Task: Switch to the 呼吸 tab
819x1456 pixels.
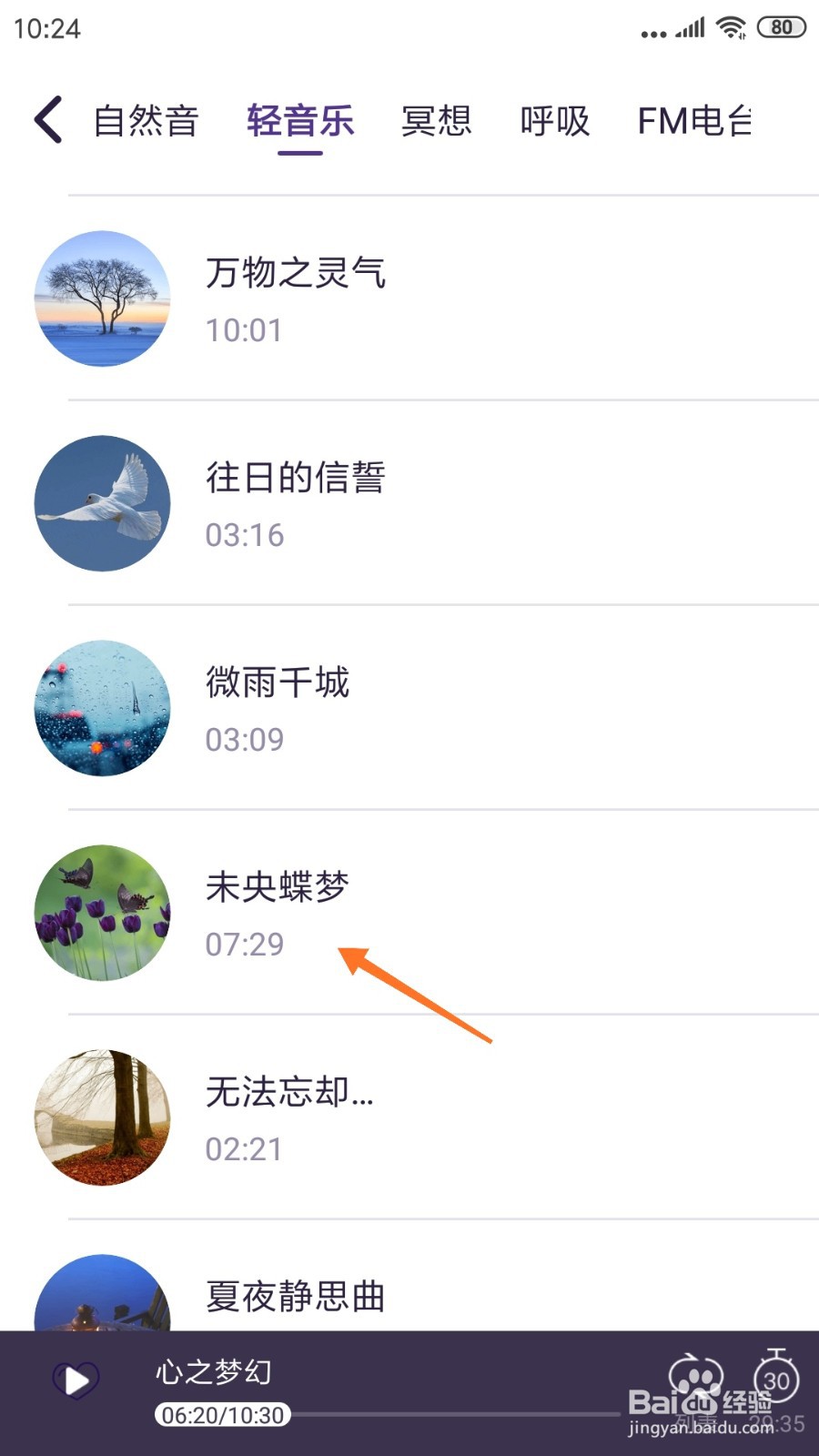Action: point(555,121)
